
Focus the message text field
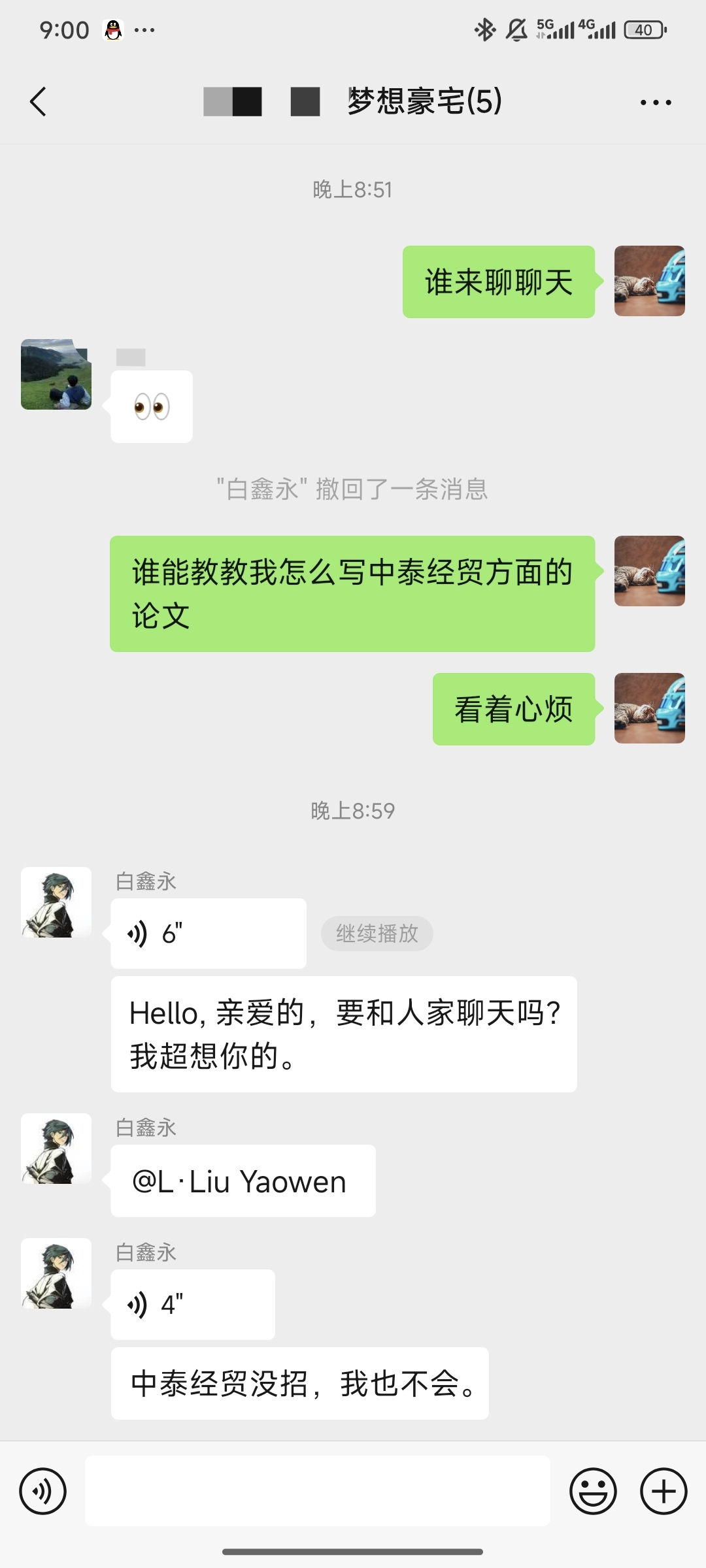pos(318,1491)
